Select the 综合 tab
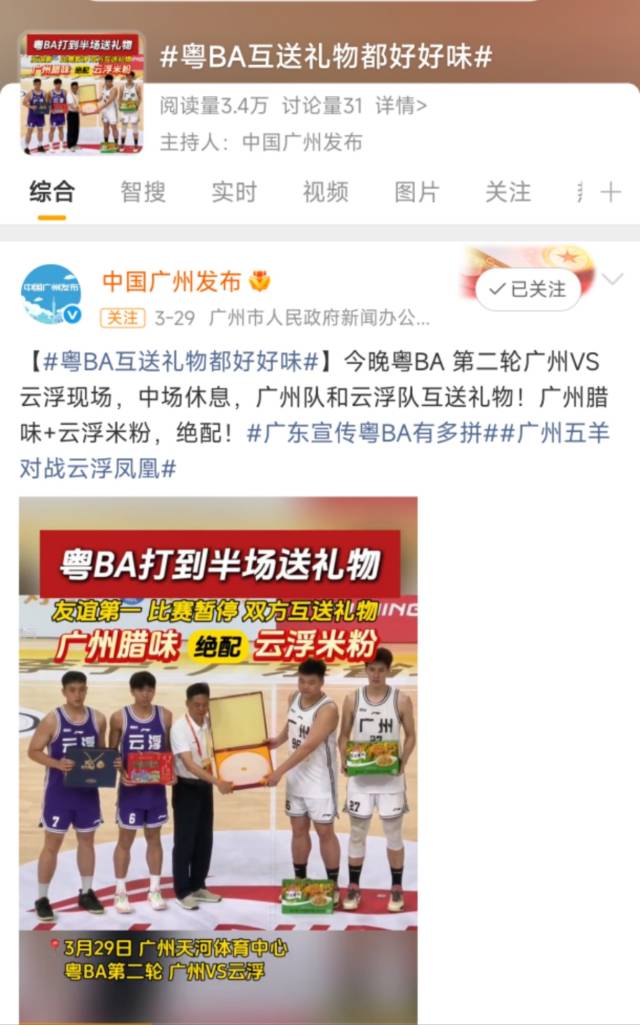This screenshot has height=1025, width=640. click(x=51, y=192)
